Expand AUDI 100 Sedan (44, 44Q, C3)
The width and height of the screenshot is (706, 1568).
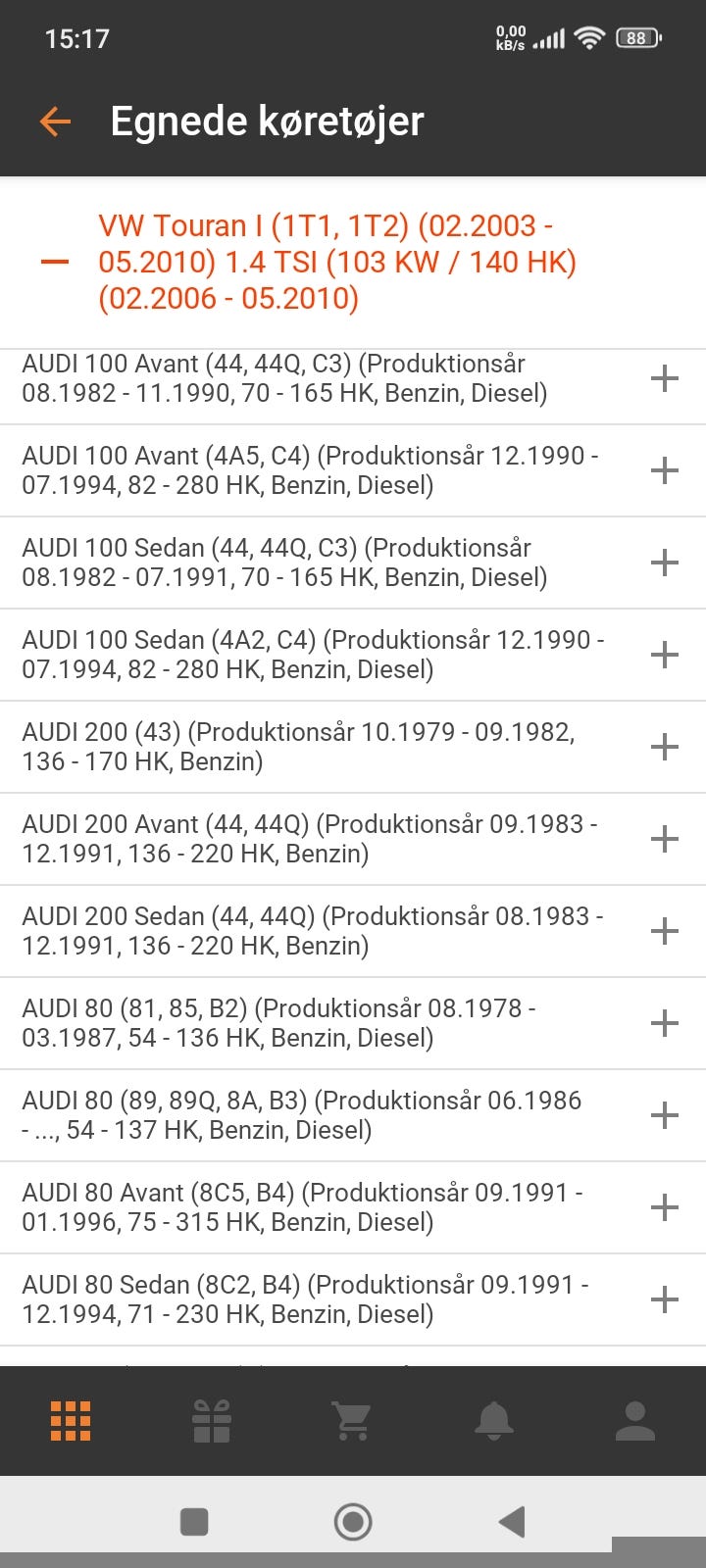[x=664, y=563]
